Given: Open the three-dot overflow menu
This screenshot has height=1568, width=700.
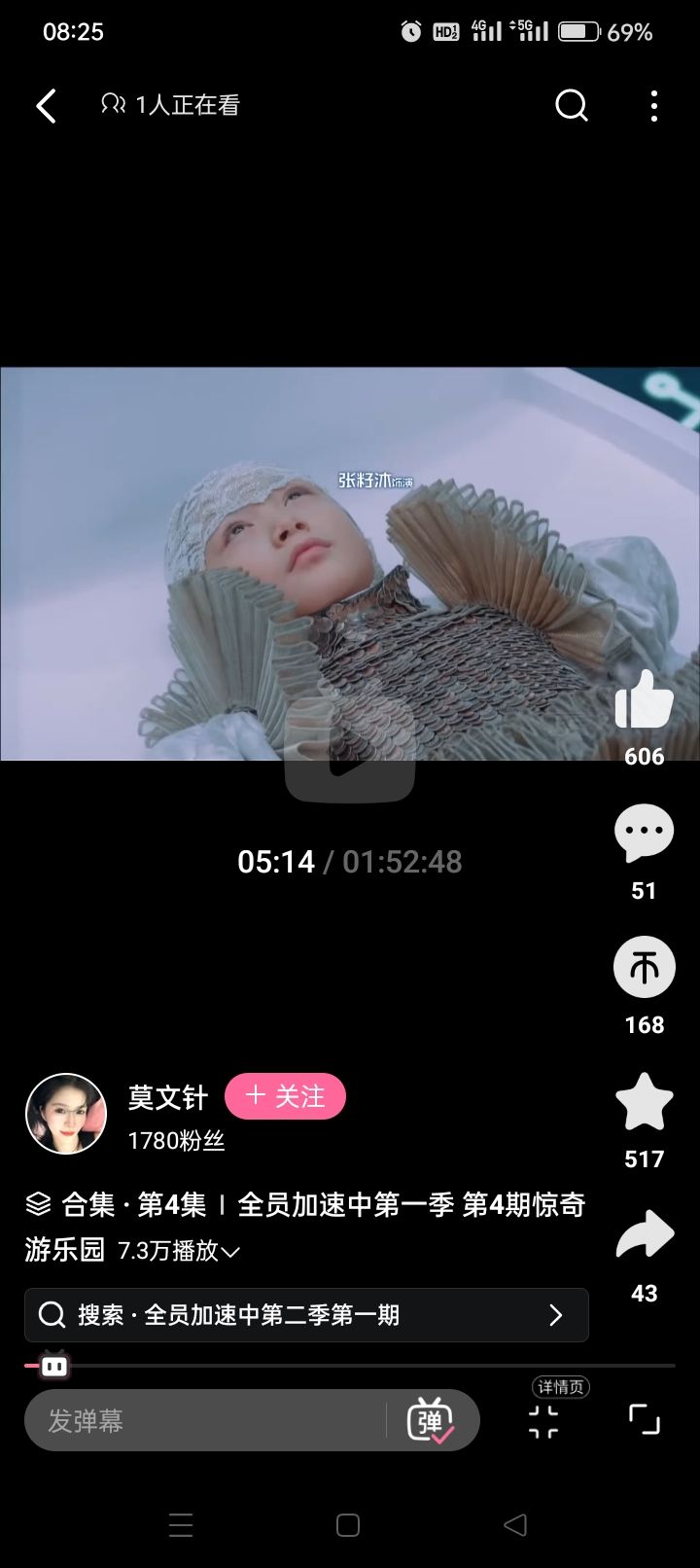Looking at the screenshot, I should point(654,105).
